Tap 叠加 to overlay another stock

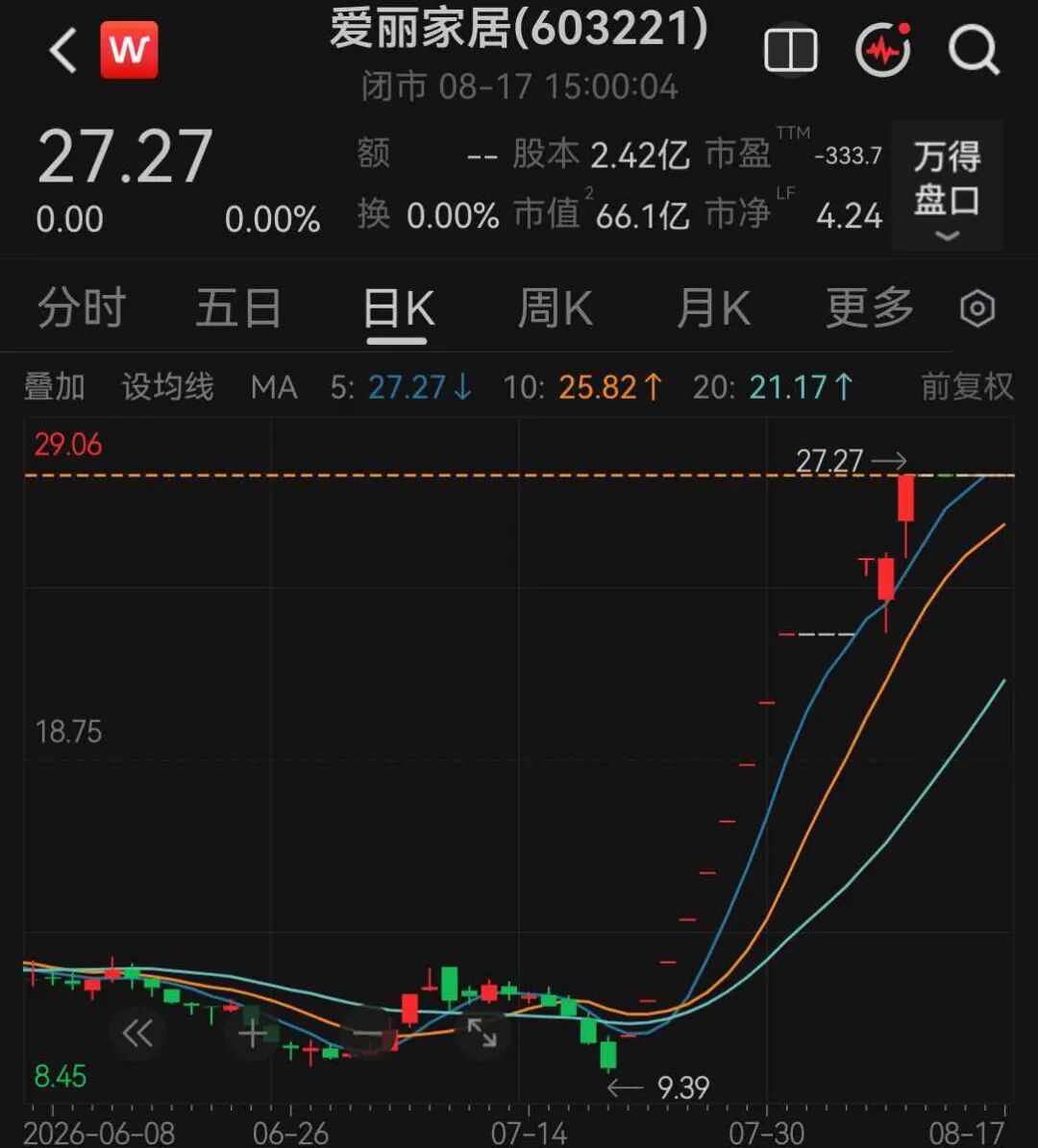pos(54,386)
